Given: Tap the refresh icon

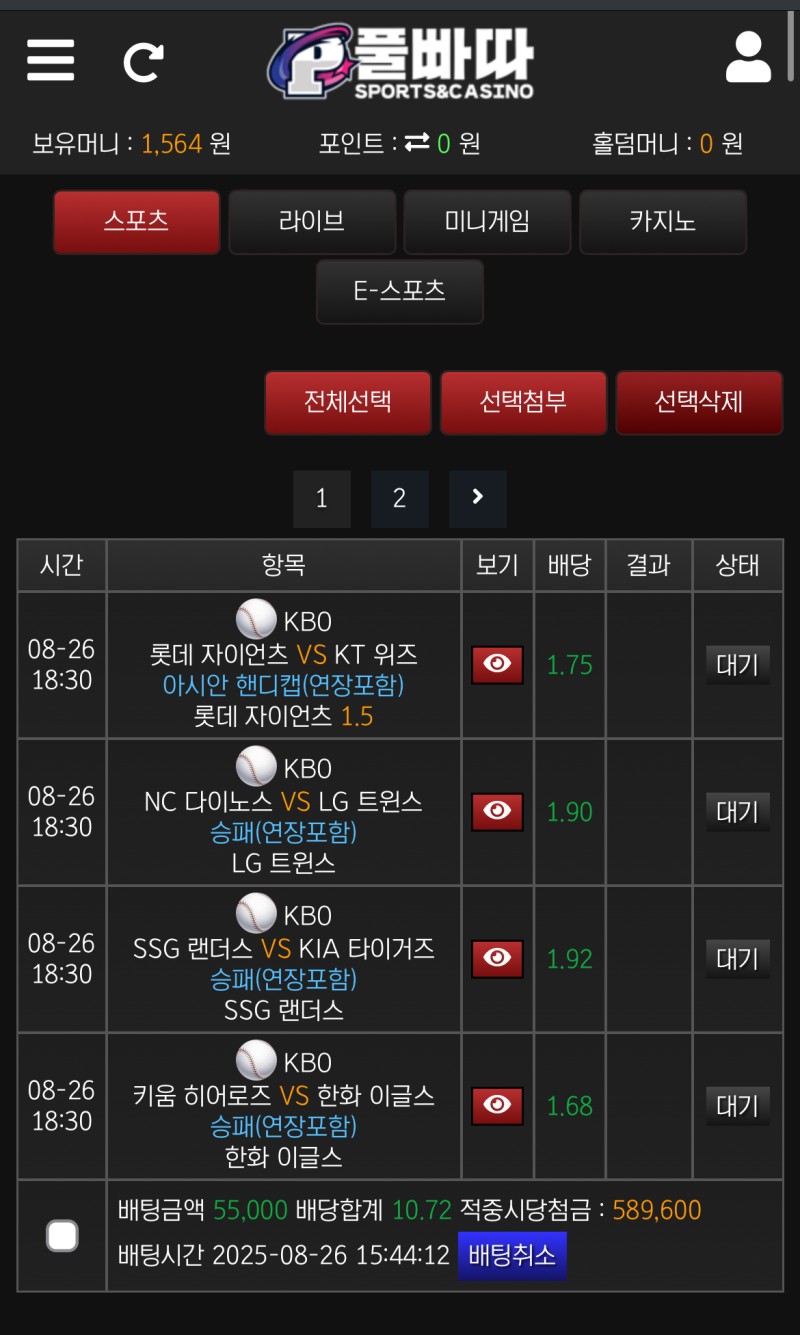Looking at the screenshot, I should coord(143,62).
